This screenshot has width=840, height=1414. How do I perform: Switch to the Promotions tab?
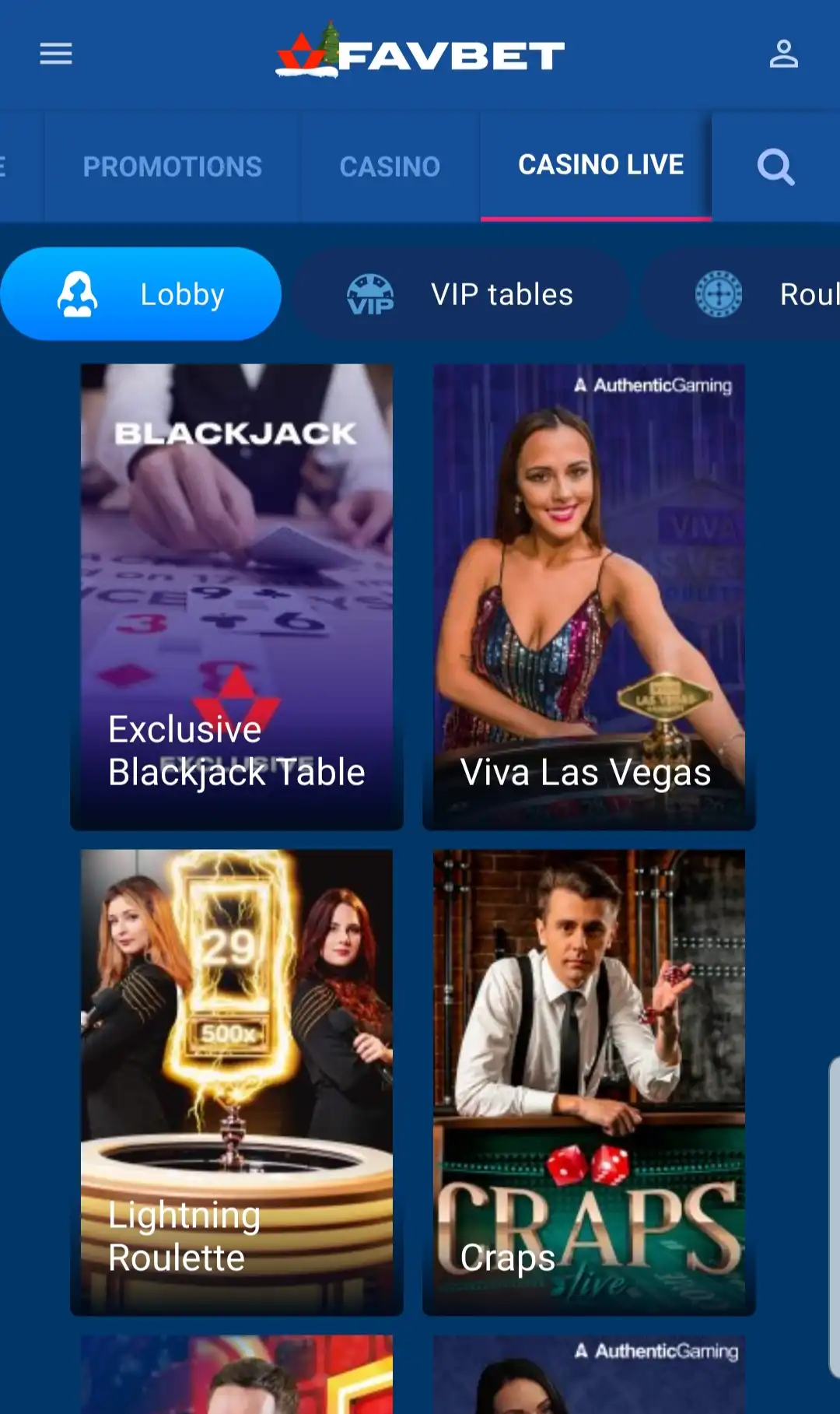pos(172,167)
